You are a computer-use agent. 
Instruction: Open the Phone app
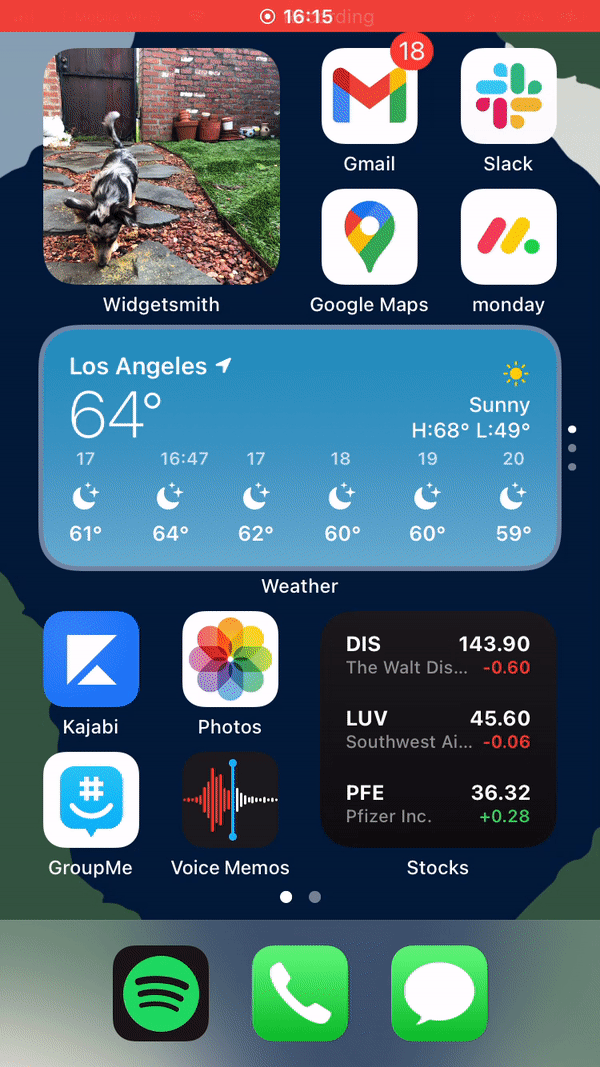click(300, 994)
